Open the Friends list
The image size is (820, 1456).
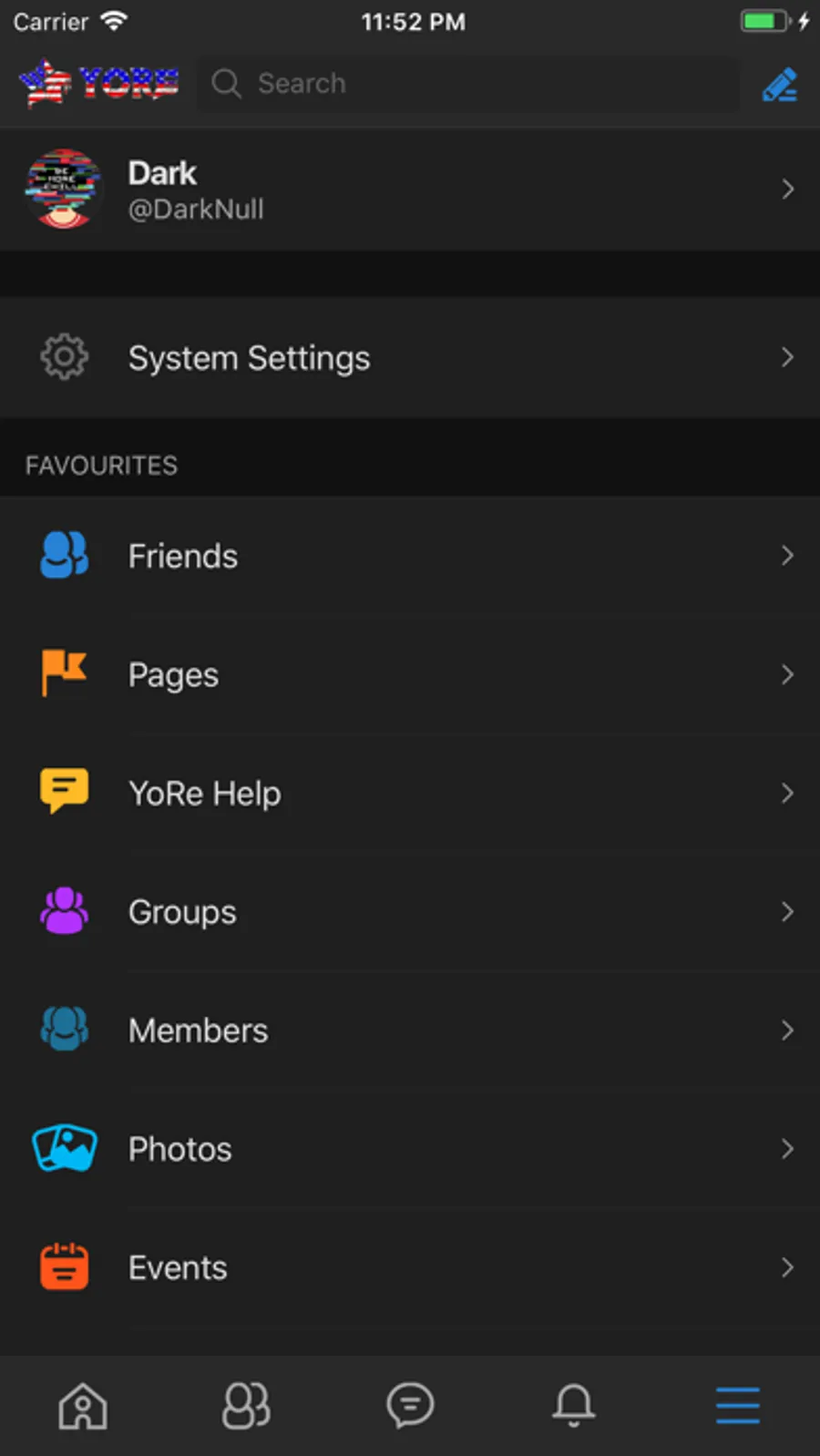(410, 556)
